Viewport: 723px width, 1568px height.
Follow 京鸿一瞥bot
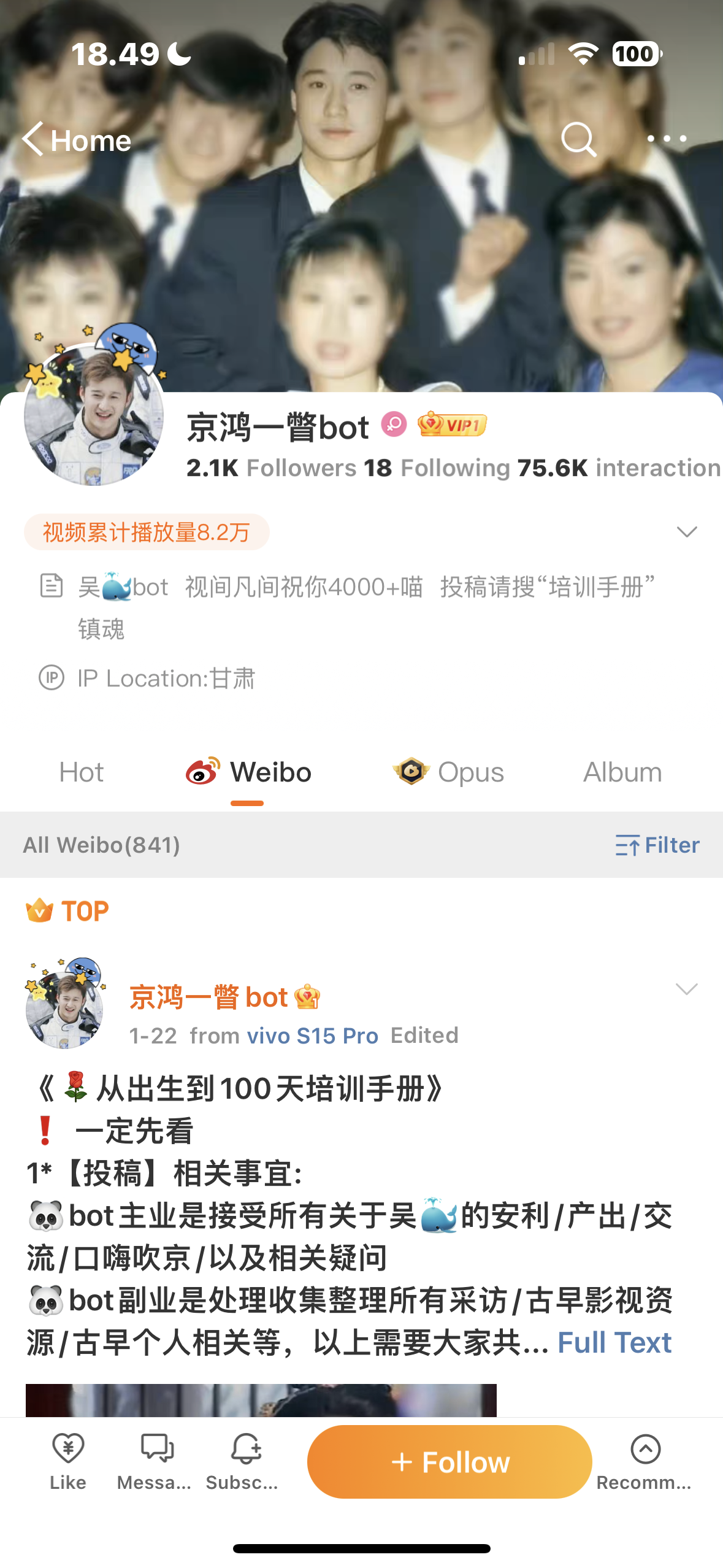[449, 1461]
